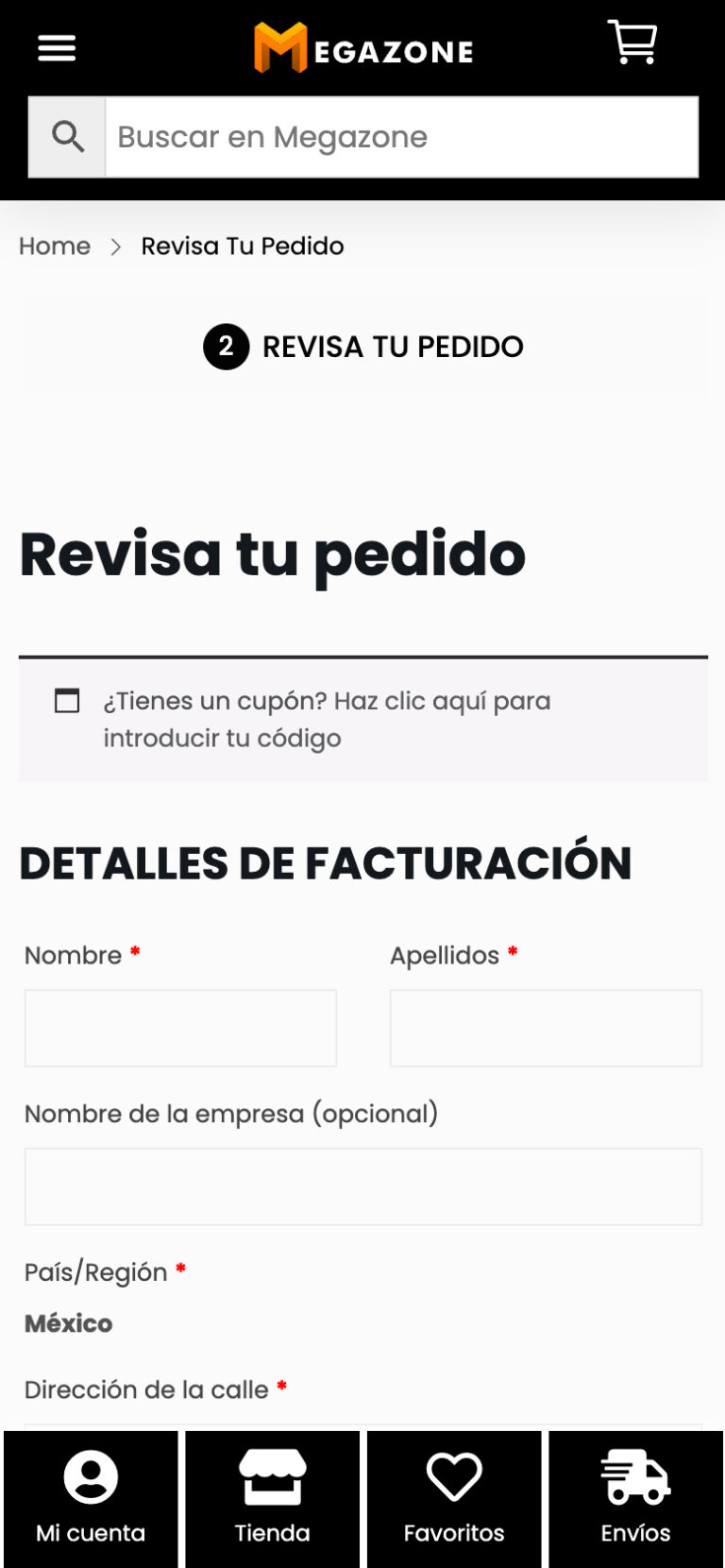Switch to the Tienda tab

coord(272,1498)
